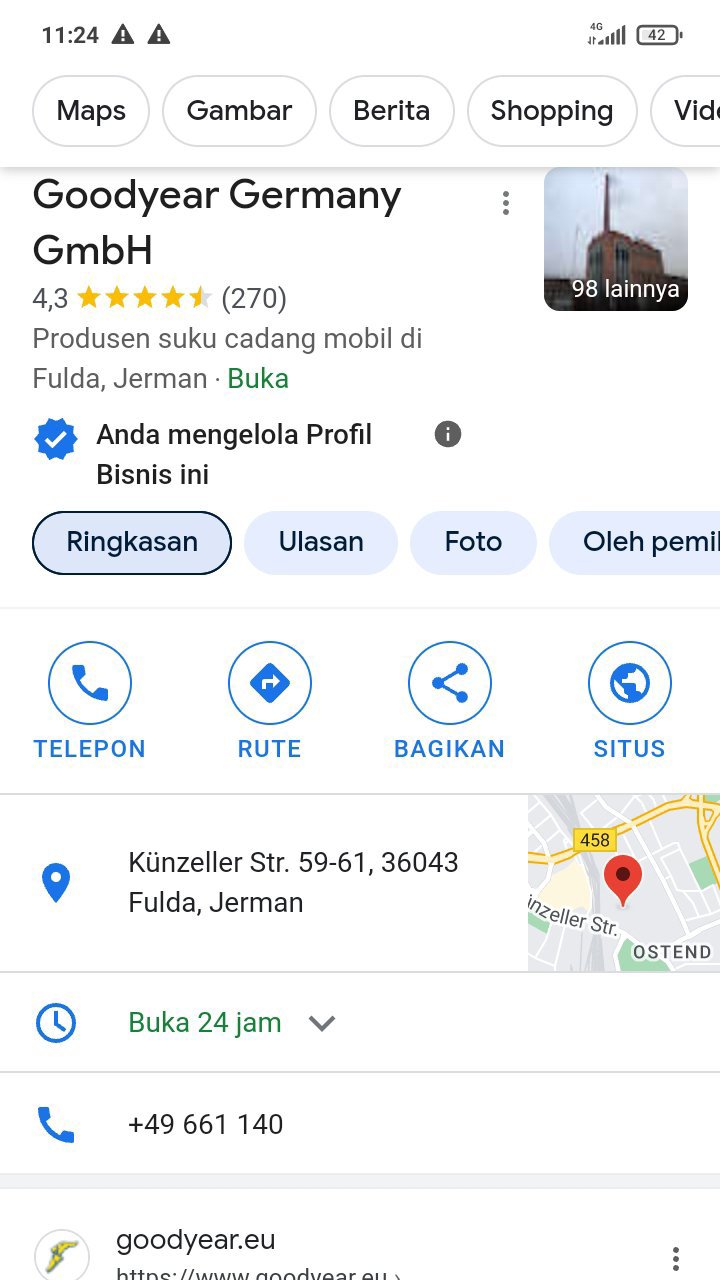Switch to the Maps search tab
The height and width of the screenshot is (1280, 720).
coord(91,111)
